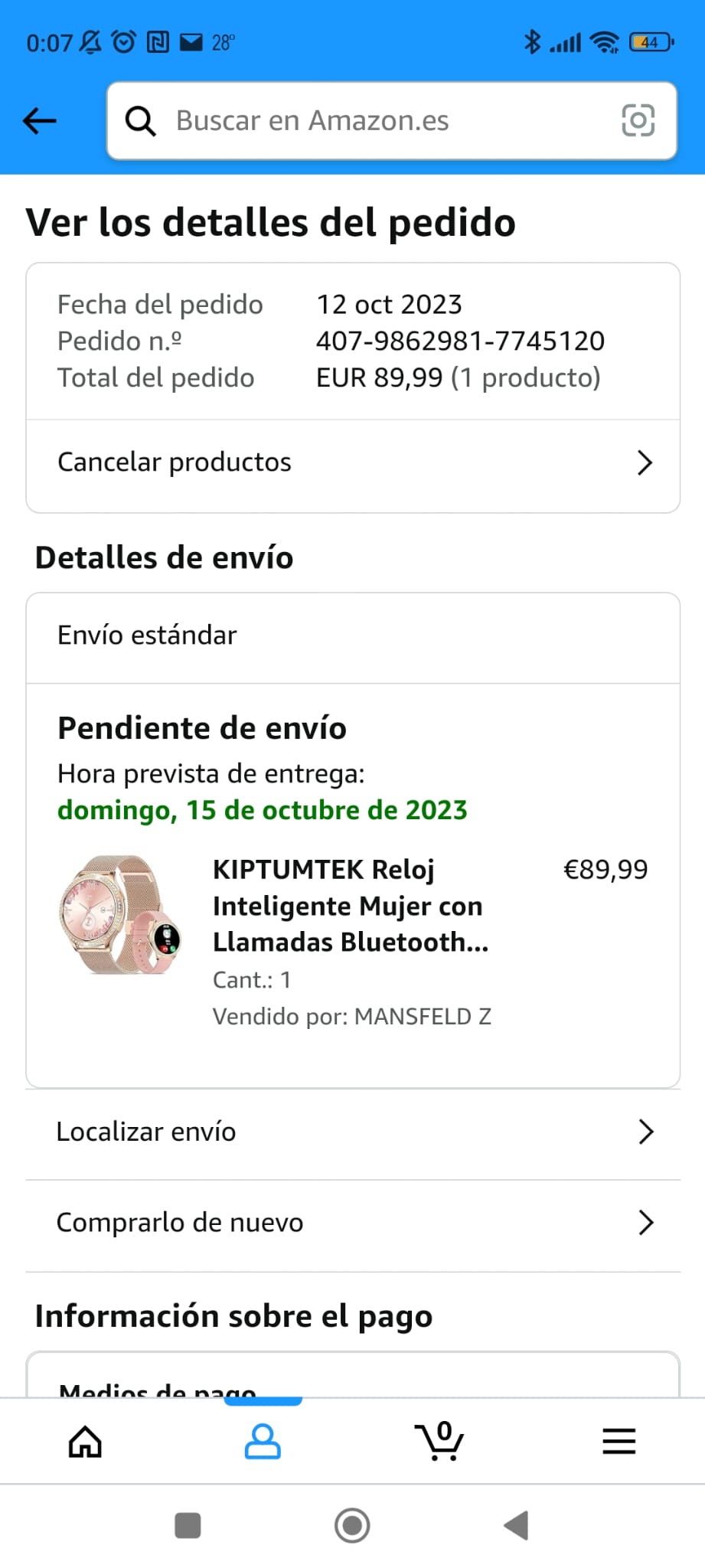
Task: Tap the Buscar en Amazon.es search field
Action: 367,121
